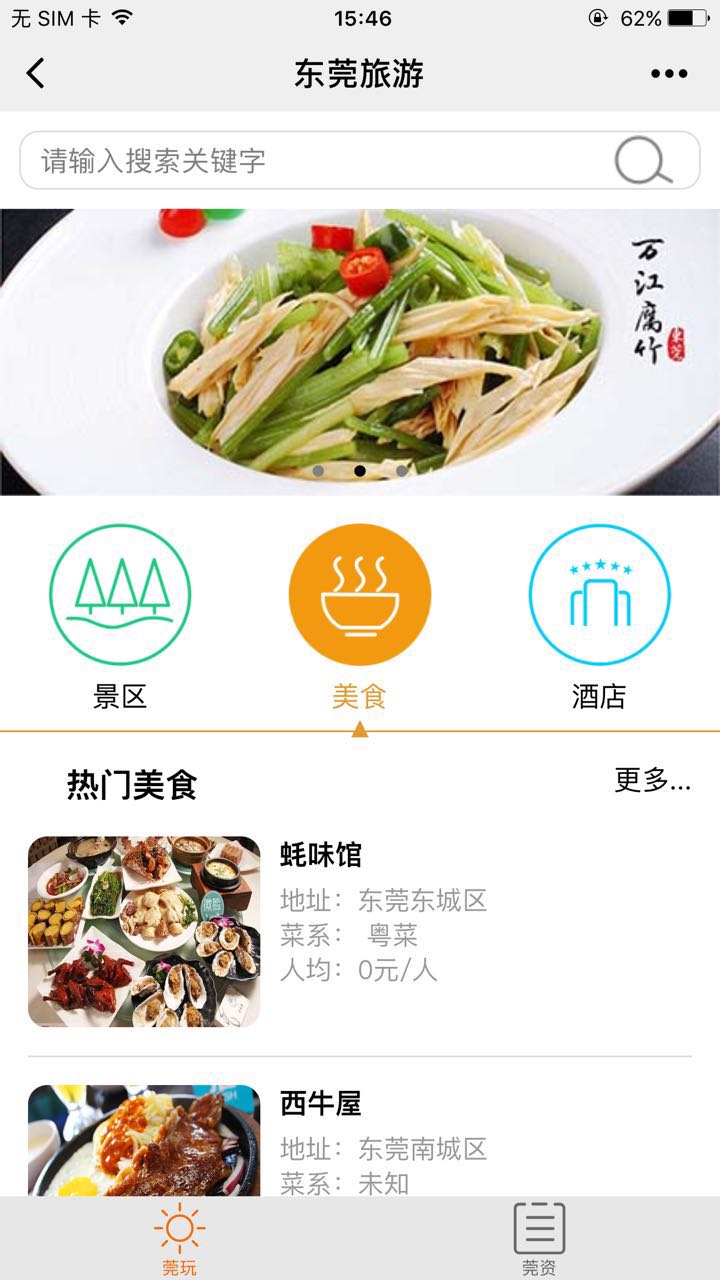Open the 蚝味馆 restaurant listing

click(x=360, y=930)
